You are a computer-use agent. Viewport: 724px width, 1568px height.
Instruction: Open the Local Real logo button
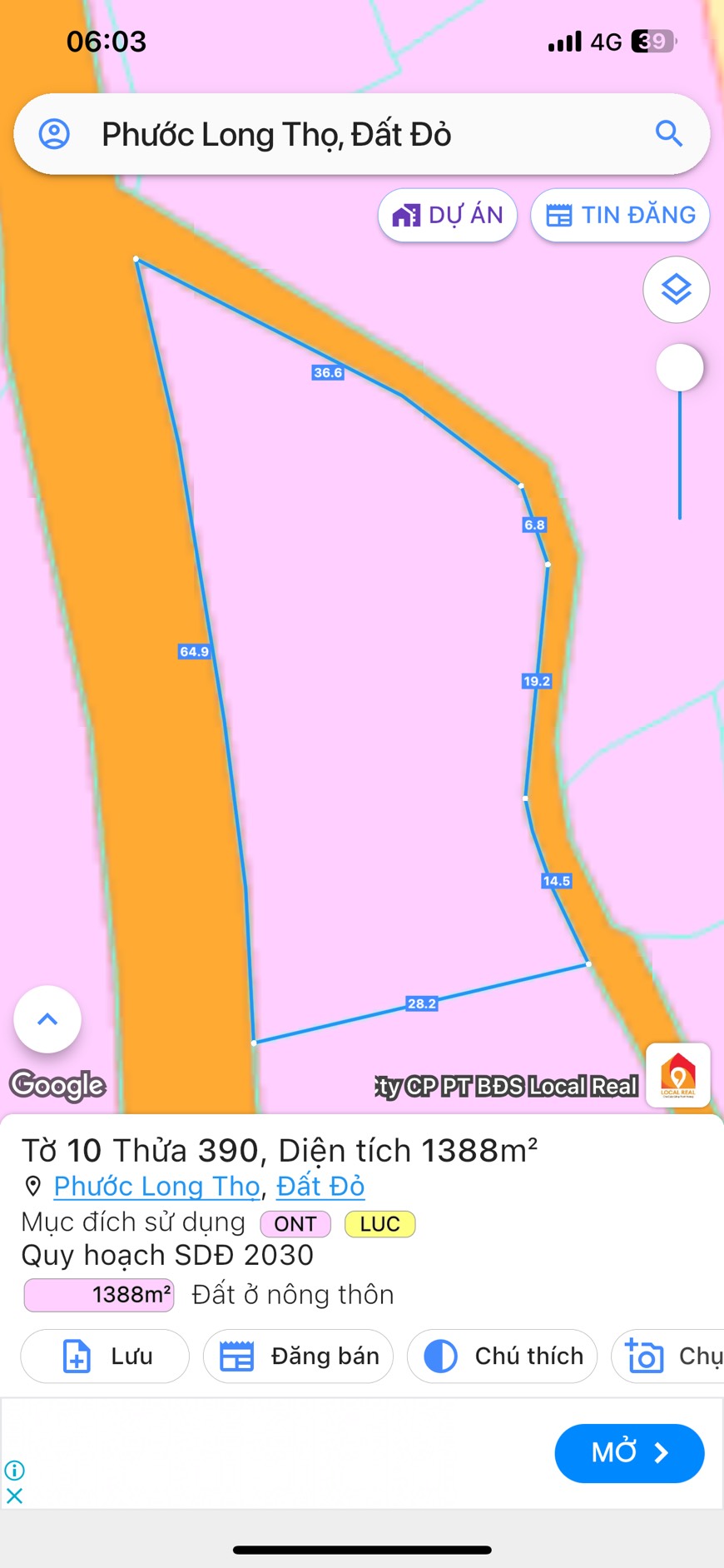pyautogui.click(x=678, y=1074)
